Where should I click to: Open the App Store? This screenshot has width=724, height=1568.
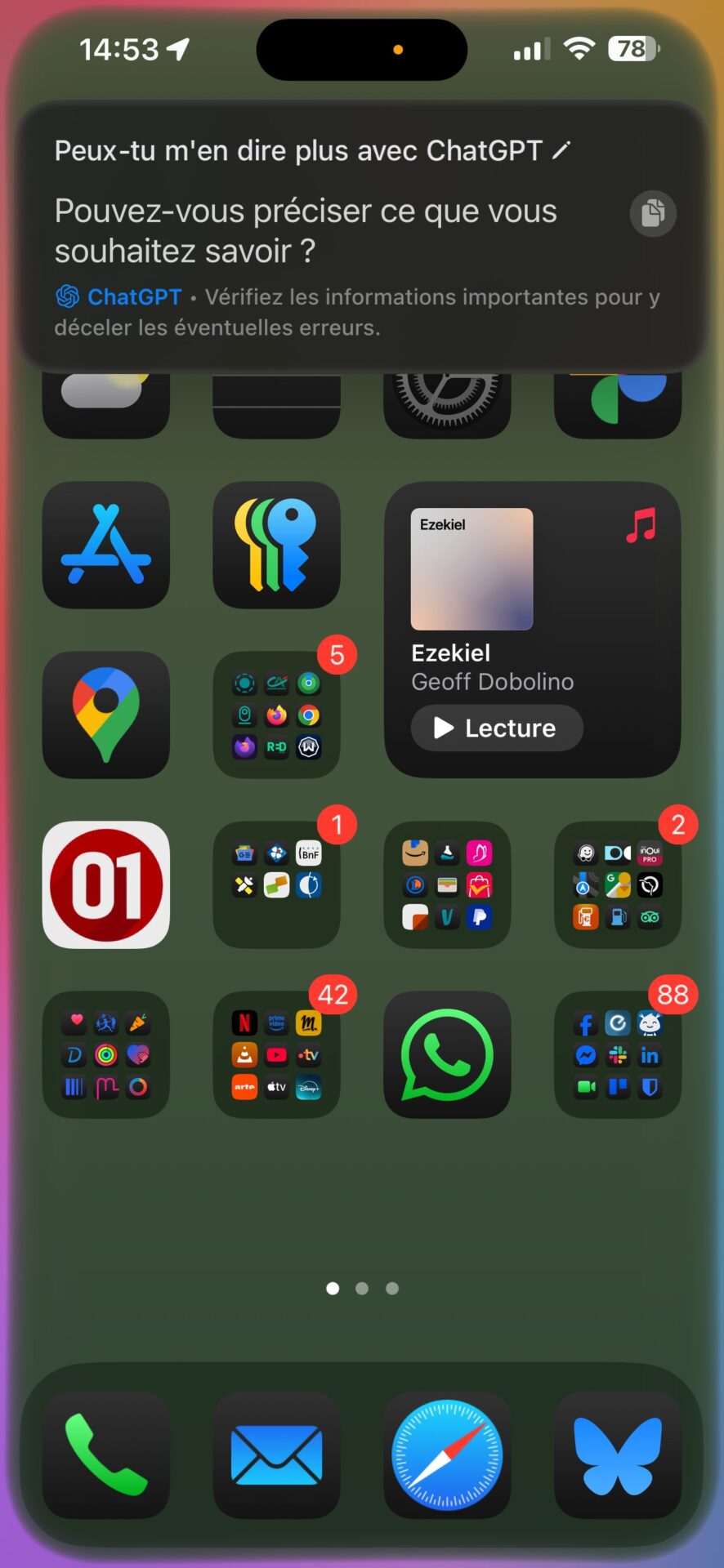click(106, 545)
